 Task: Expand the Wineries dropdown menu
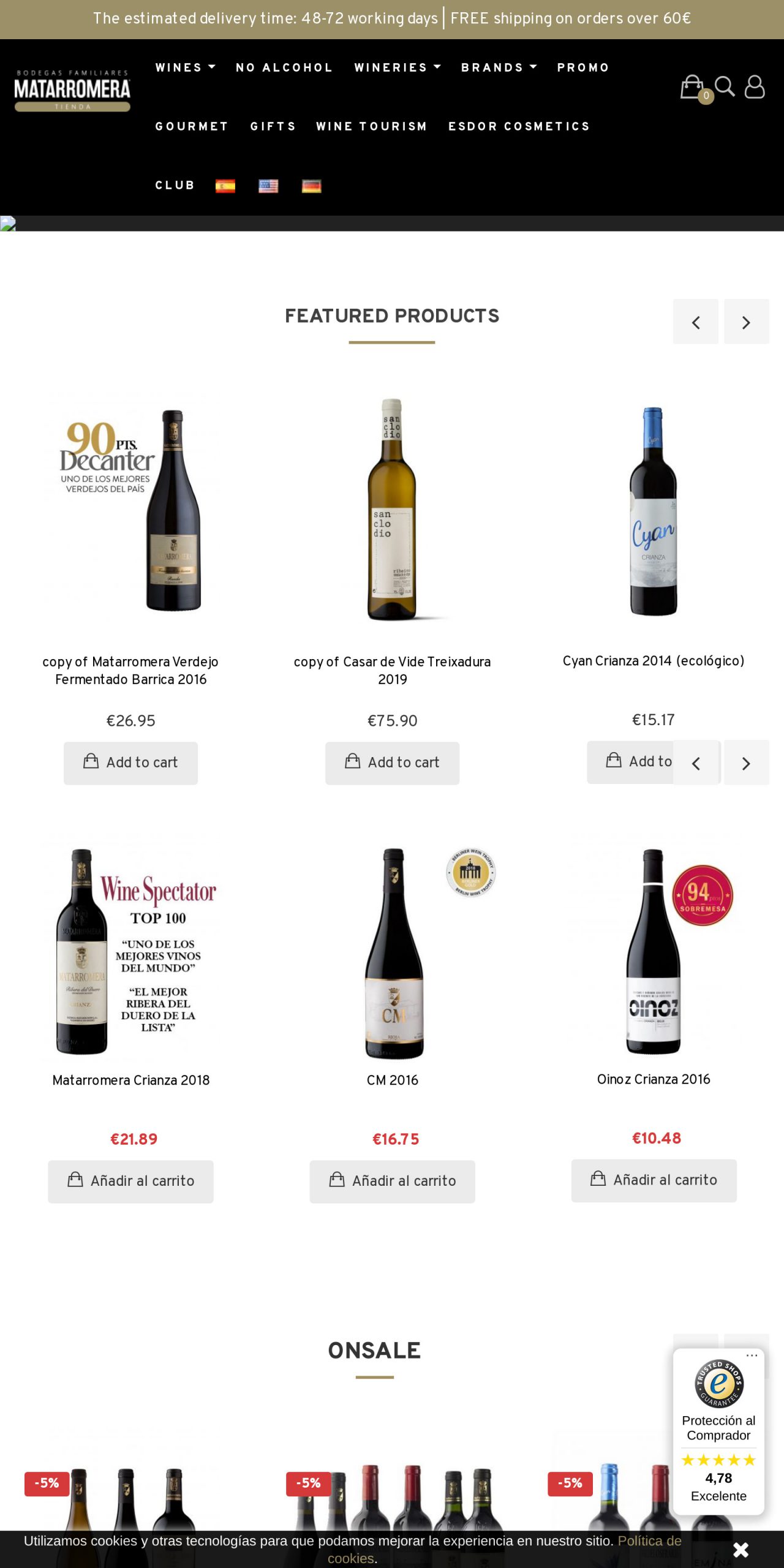[x=397, y=67]
